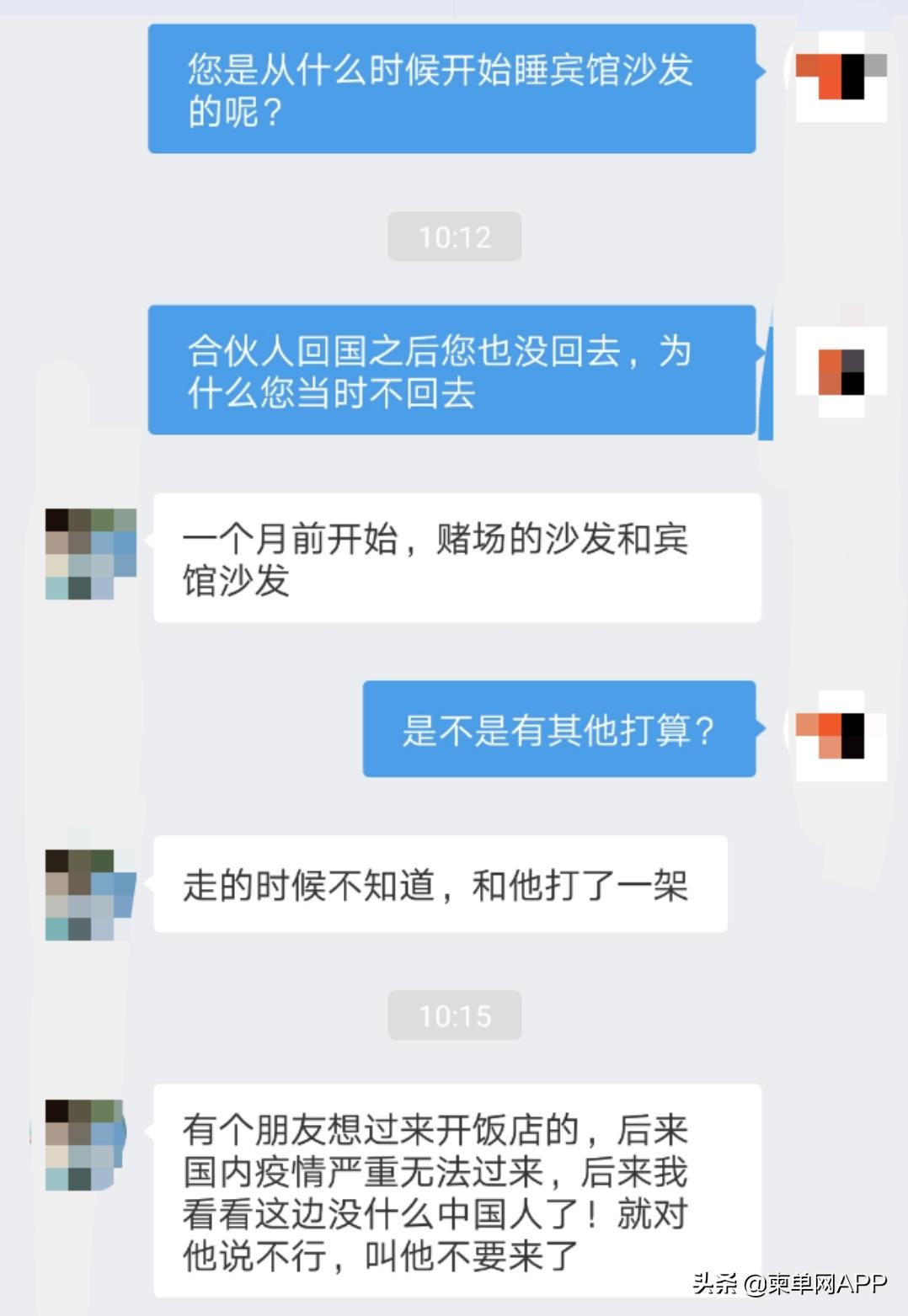Tap the '是不是有其他打算?' blue bubble
Screen dimensions: 908x1316
coord(558,730)
